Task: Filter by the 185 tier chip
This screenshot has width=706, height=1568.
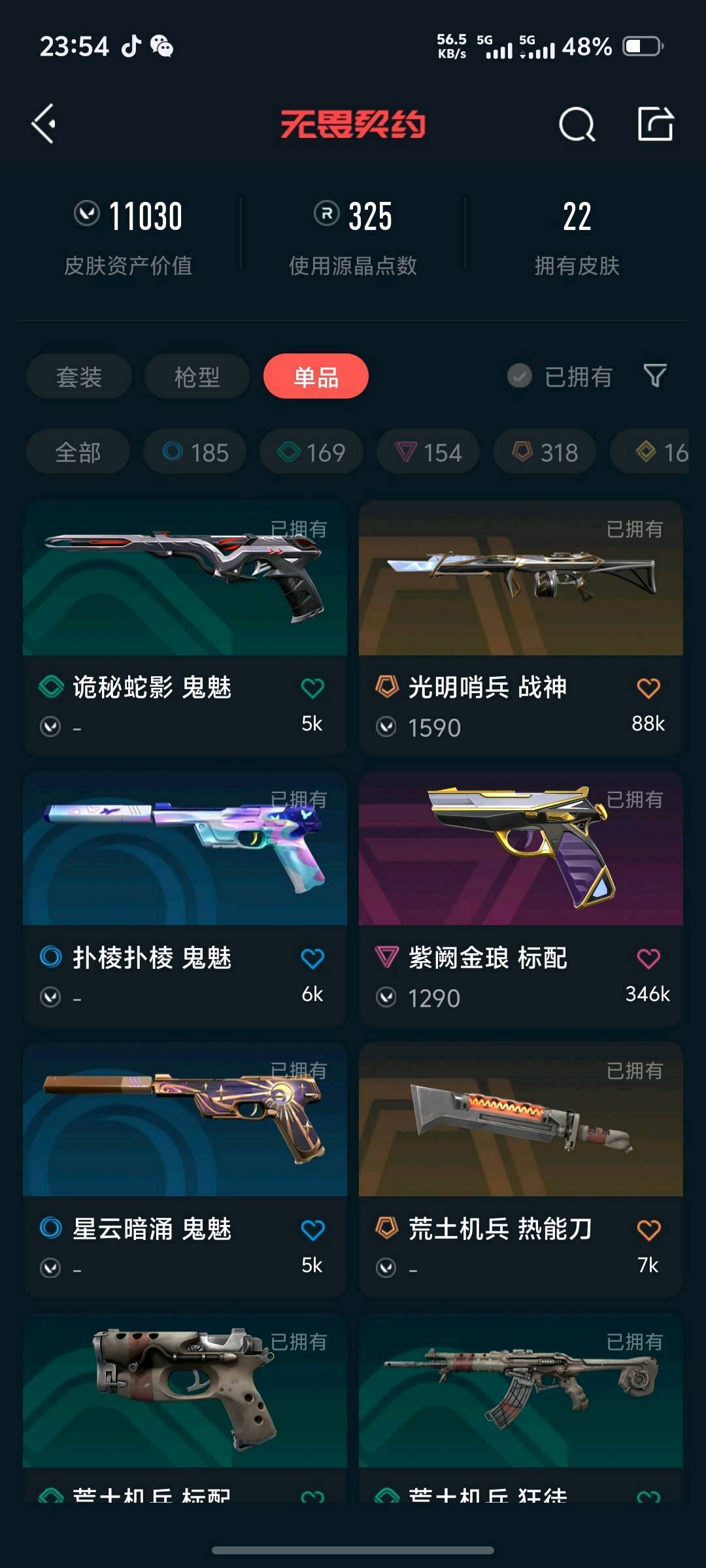Action: point(195,451)
